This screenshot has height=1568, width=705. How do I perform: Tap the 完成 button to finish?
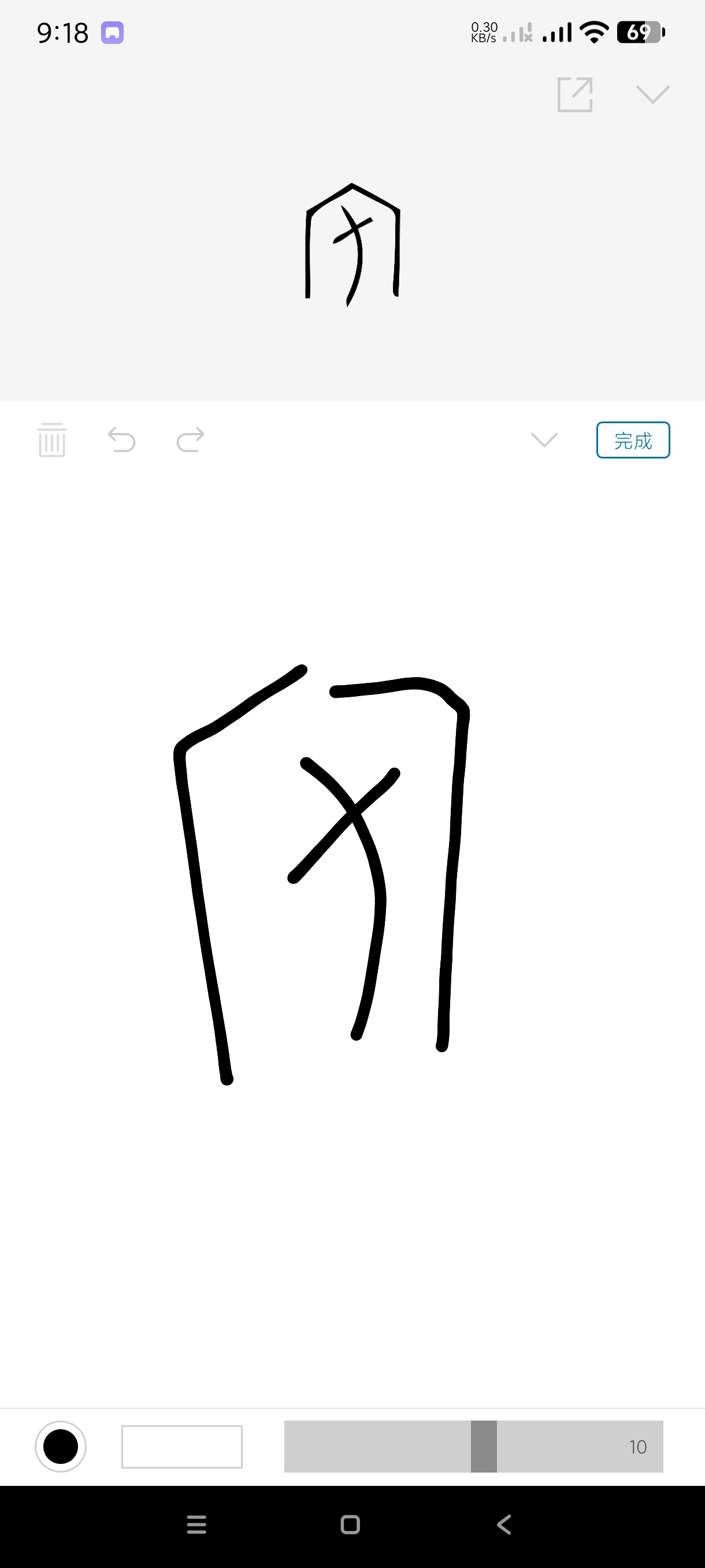click(x=633, y=439)
